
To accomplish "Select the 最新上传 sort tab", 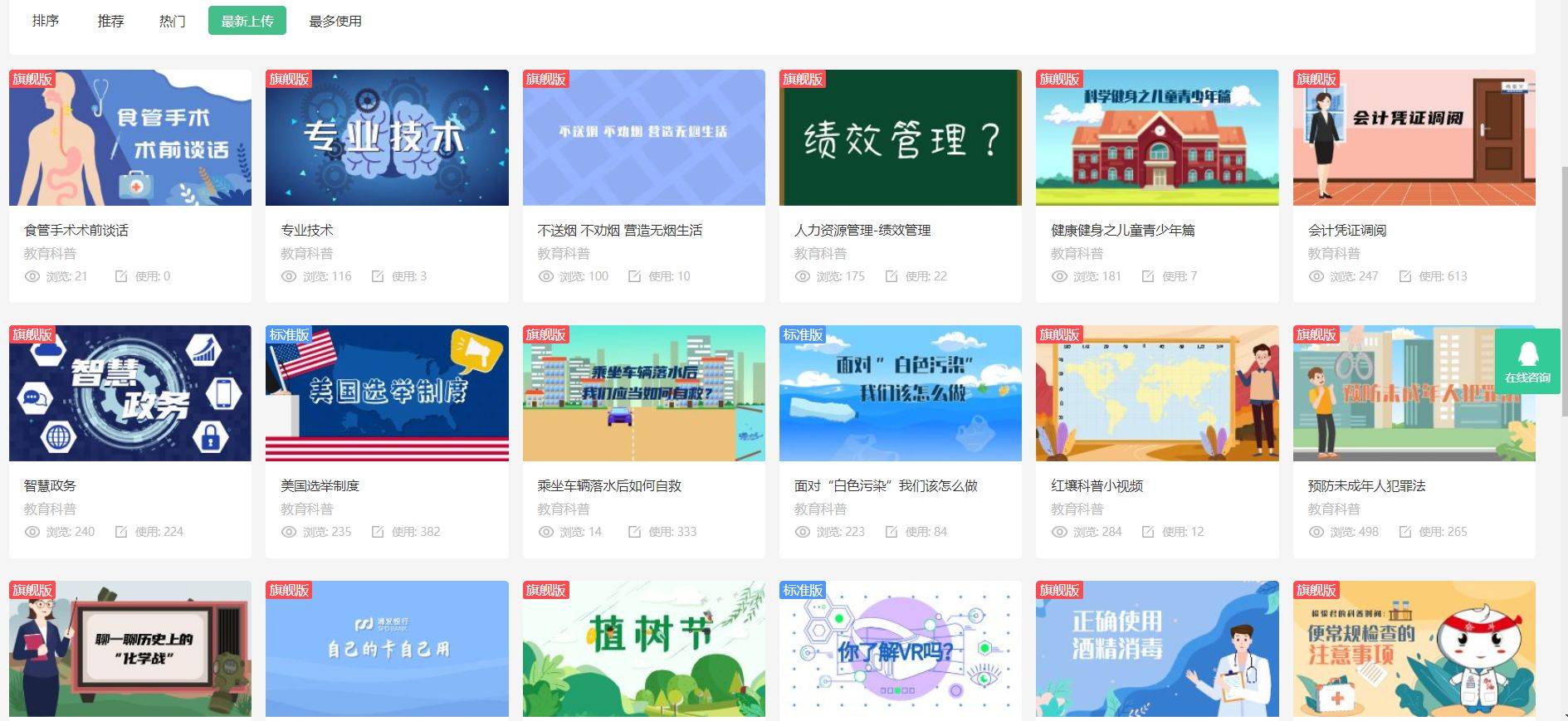I will (x=247, y=21).
